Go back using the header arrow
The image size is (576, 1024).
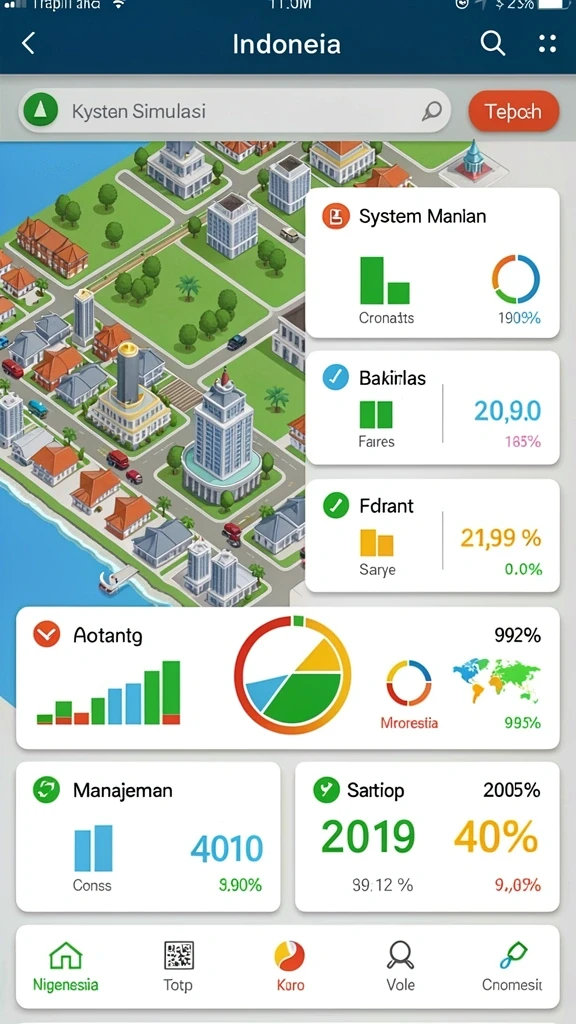28,44
